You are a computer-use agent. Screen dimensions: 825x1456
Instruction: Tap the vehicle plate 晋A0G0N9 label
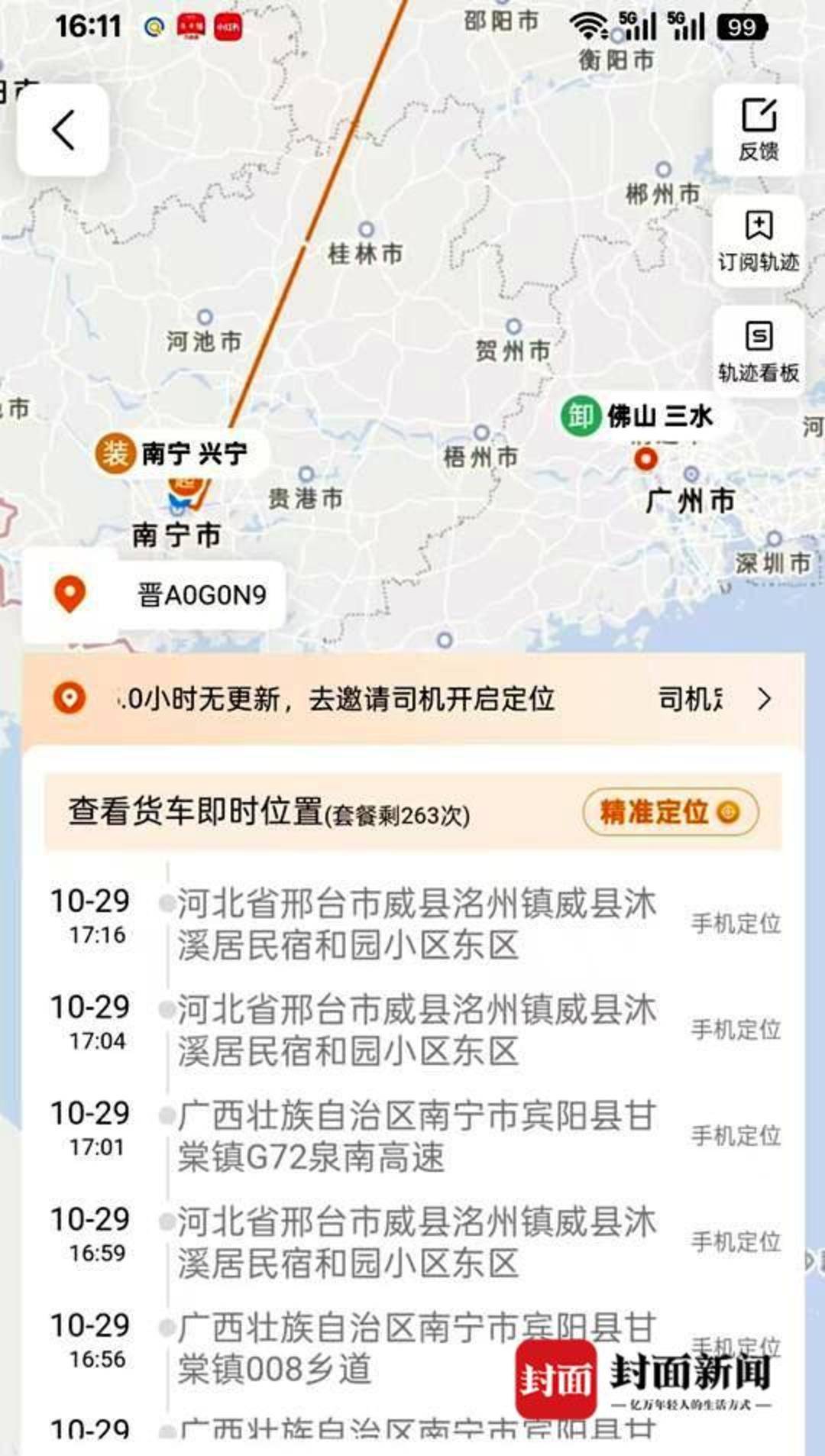point(202,595)
